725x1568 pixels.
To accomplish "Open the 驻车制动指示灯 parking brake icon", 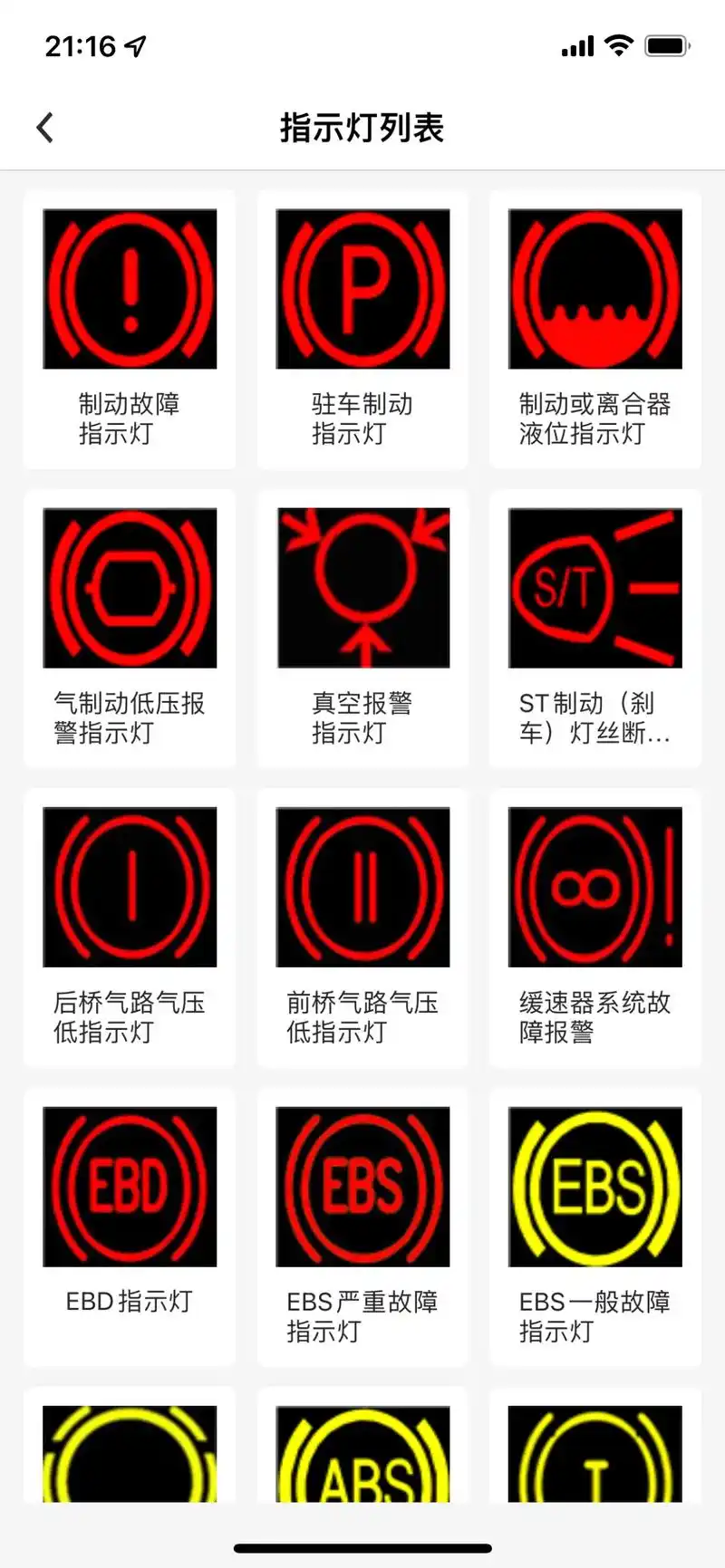I will pos(362,288).
